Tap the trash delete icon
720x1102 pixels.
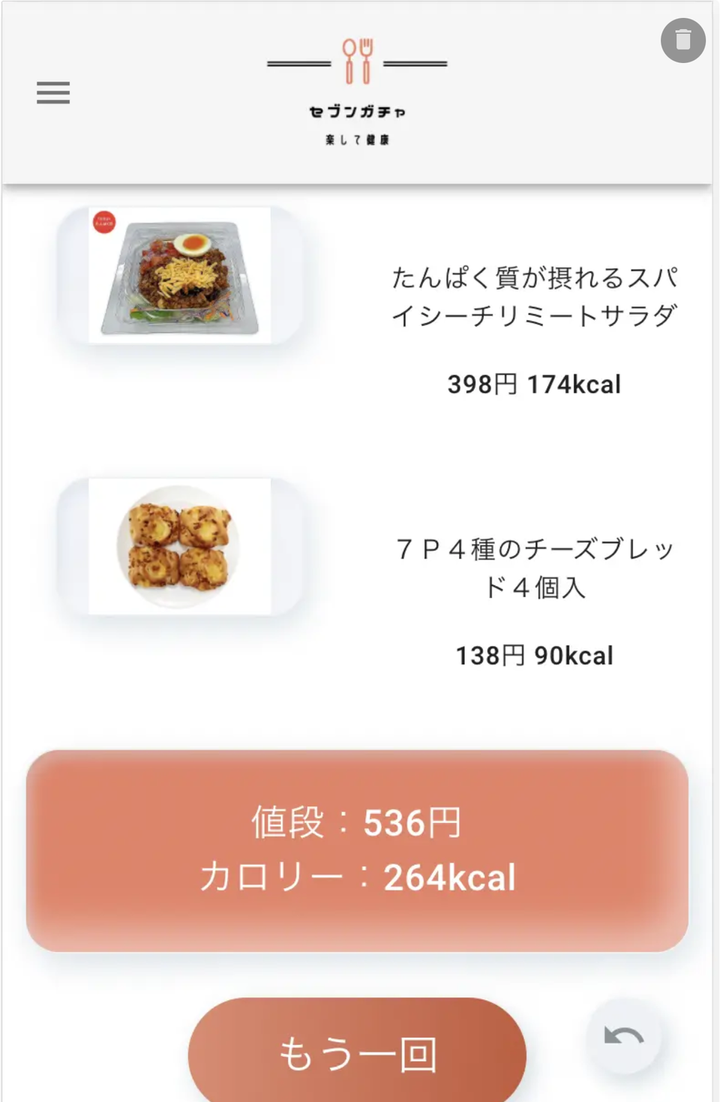pyautogui.click(x=683, y=40)
